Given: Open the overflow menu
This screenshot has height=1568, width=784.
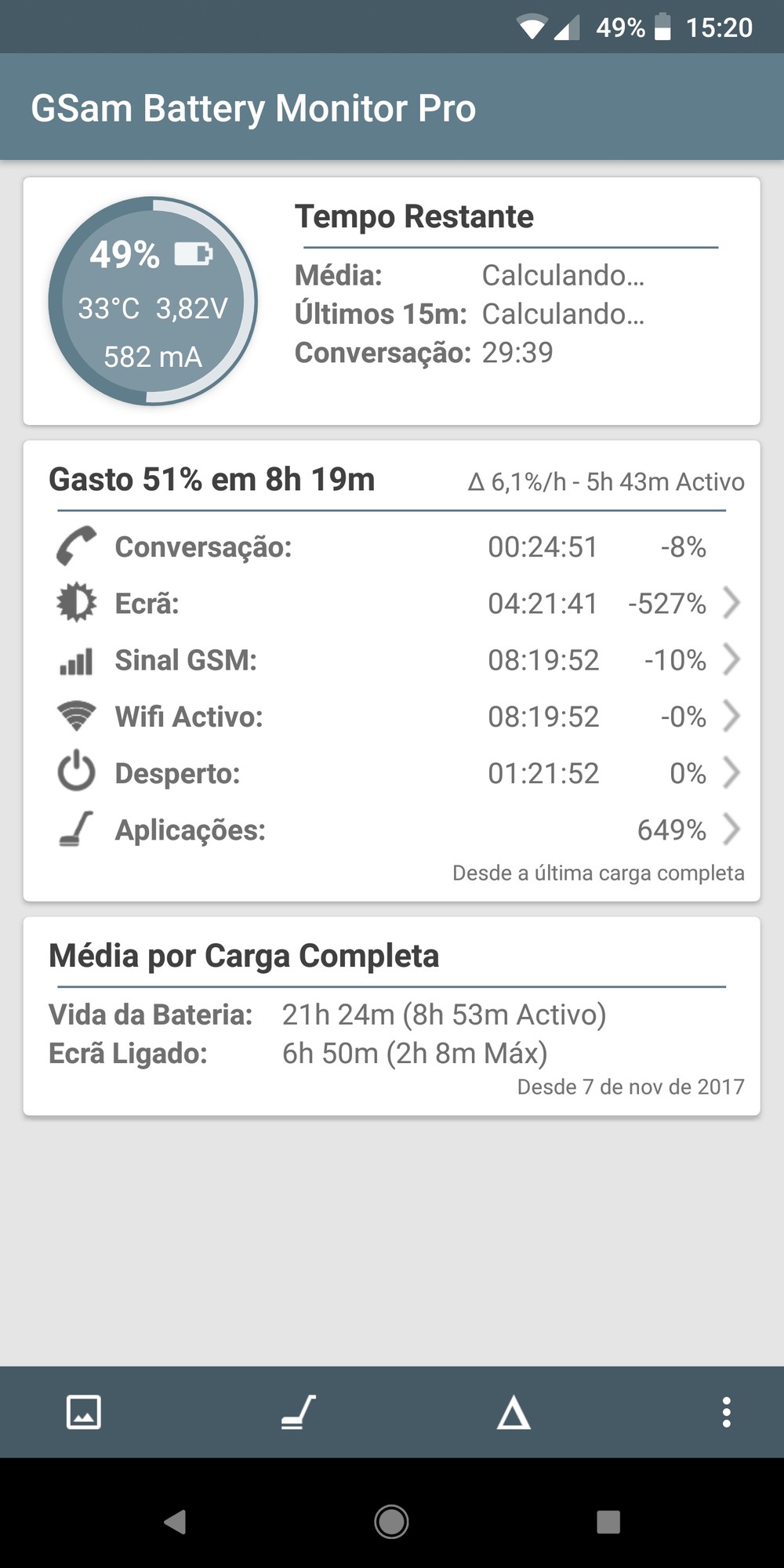Looking at the screenshot, I should click(727, 1412).
